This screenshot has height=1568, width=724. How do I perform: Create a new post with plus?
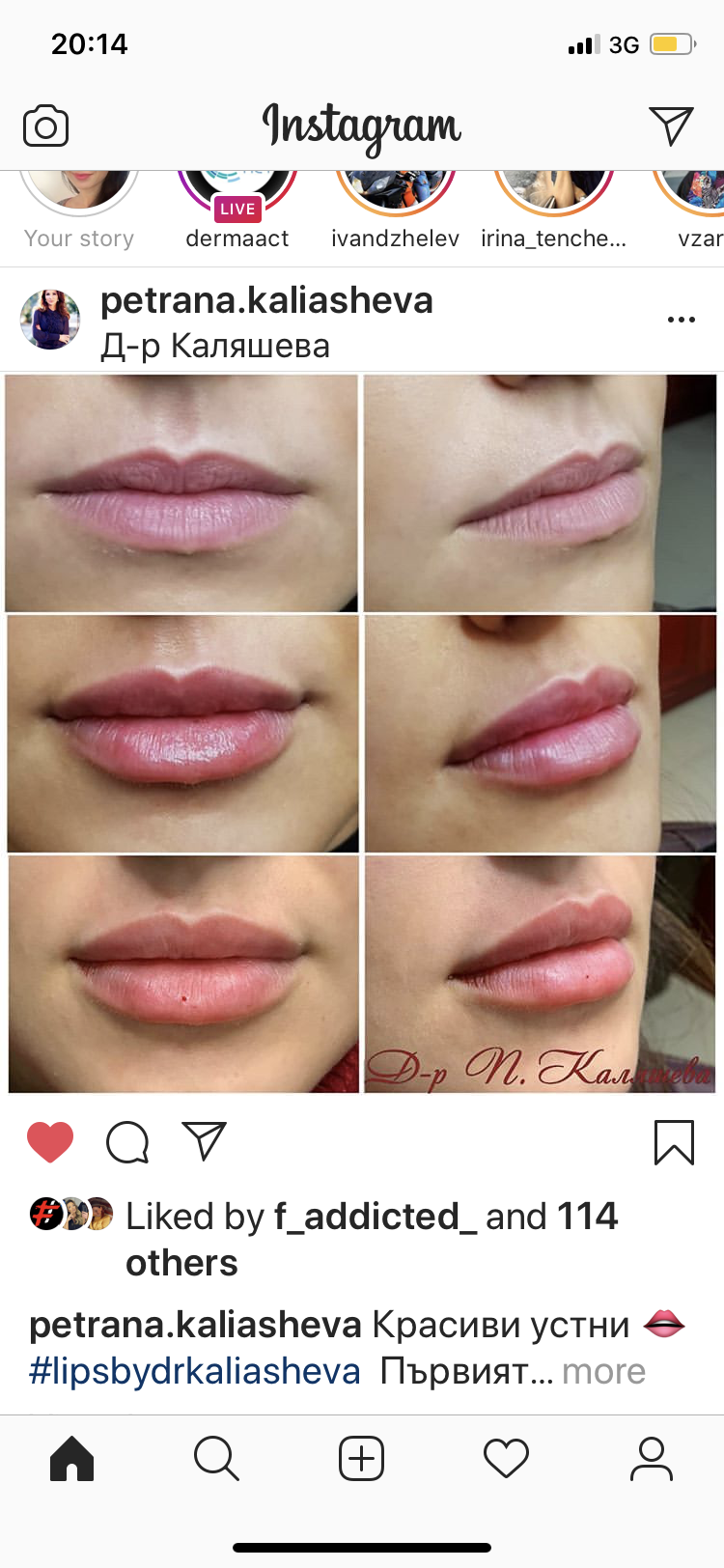tap(362, 1458)
